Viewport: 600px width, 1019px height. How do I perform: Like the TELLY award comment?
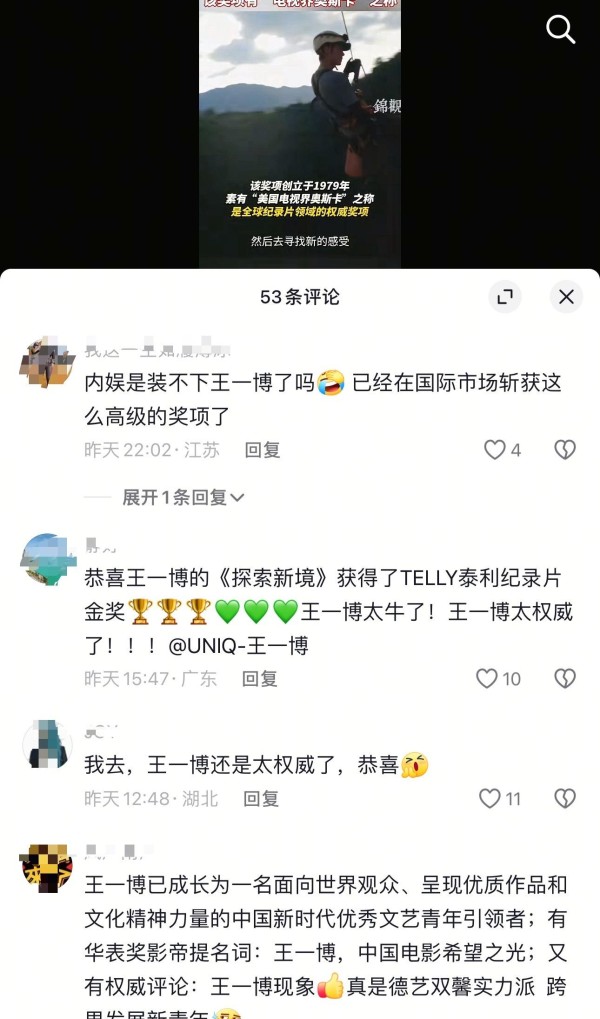pos(499,678)
